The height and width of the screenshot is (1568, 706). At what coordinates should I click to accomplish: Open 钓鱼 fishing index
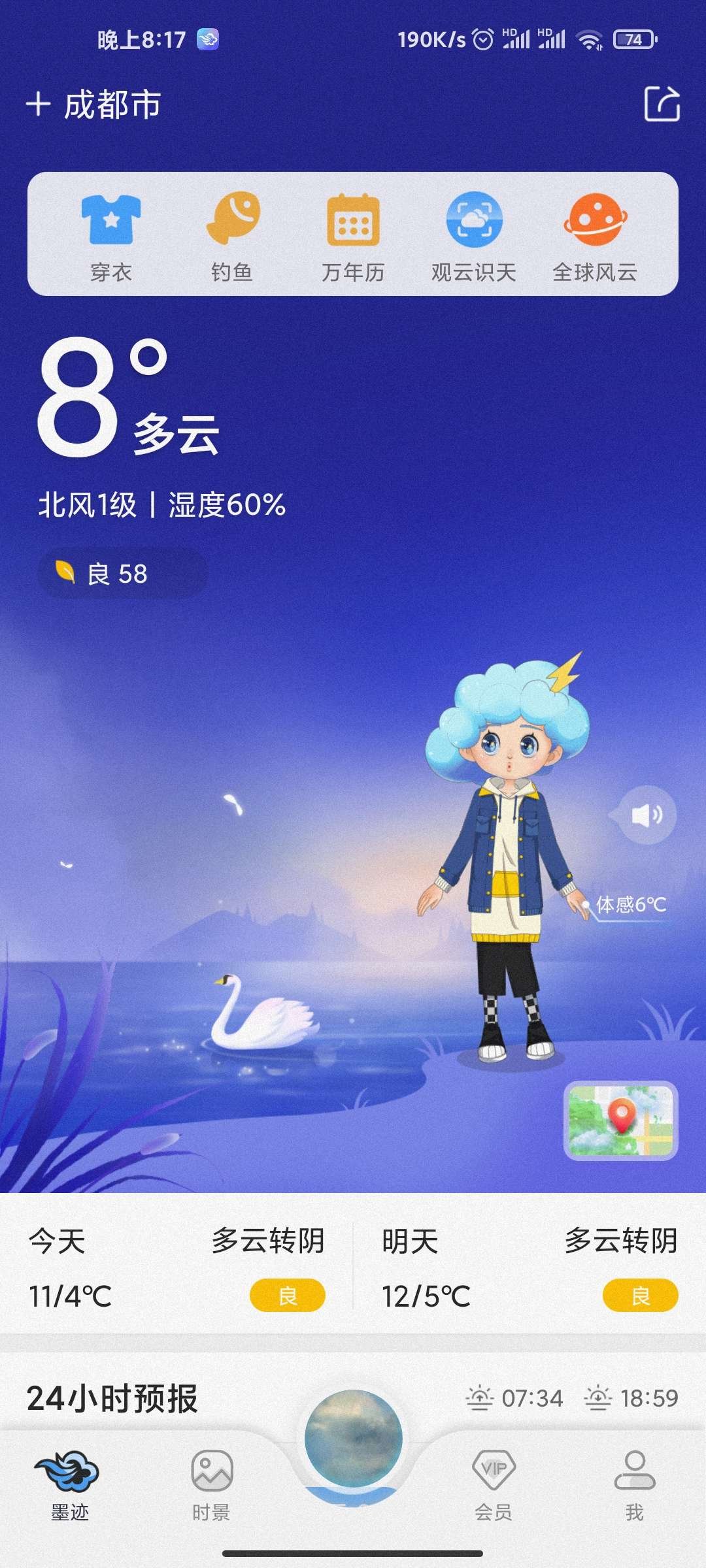point(232,237)
